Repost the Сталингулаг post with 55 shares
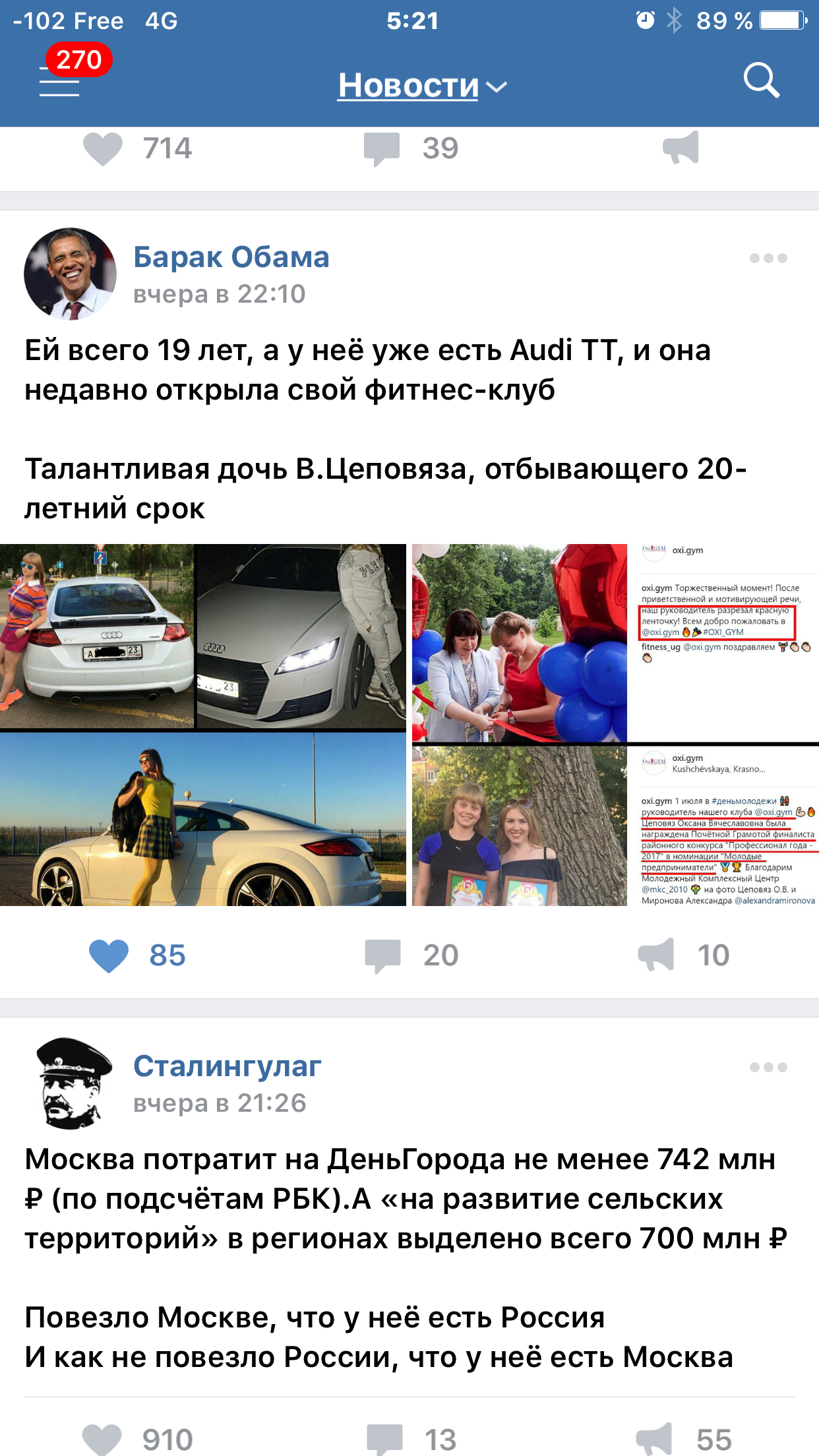Screen dimensions: 819x1456 click(x=654, y=1440)
